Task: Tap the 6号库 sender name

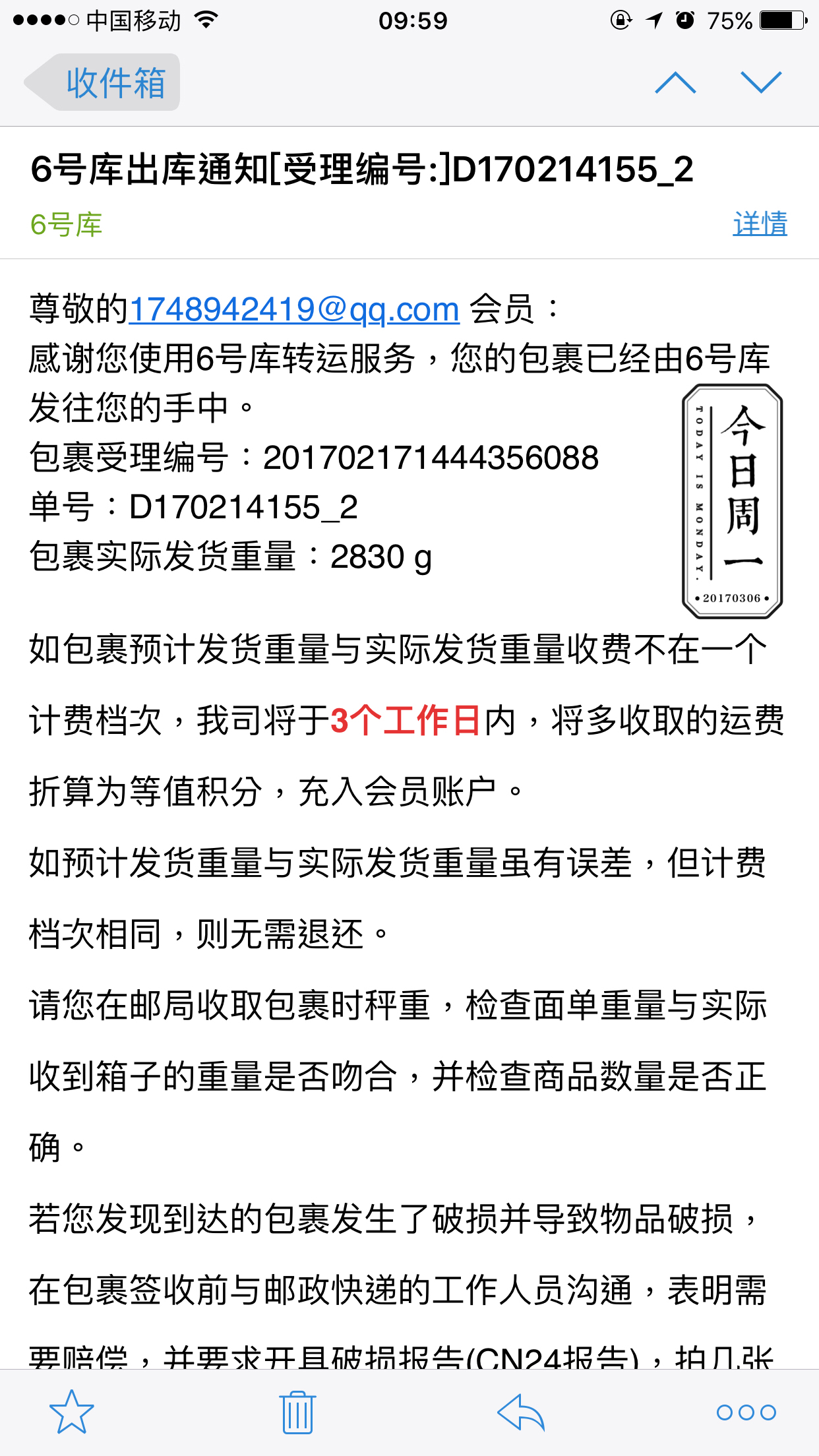Action: pos(67,225)
